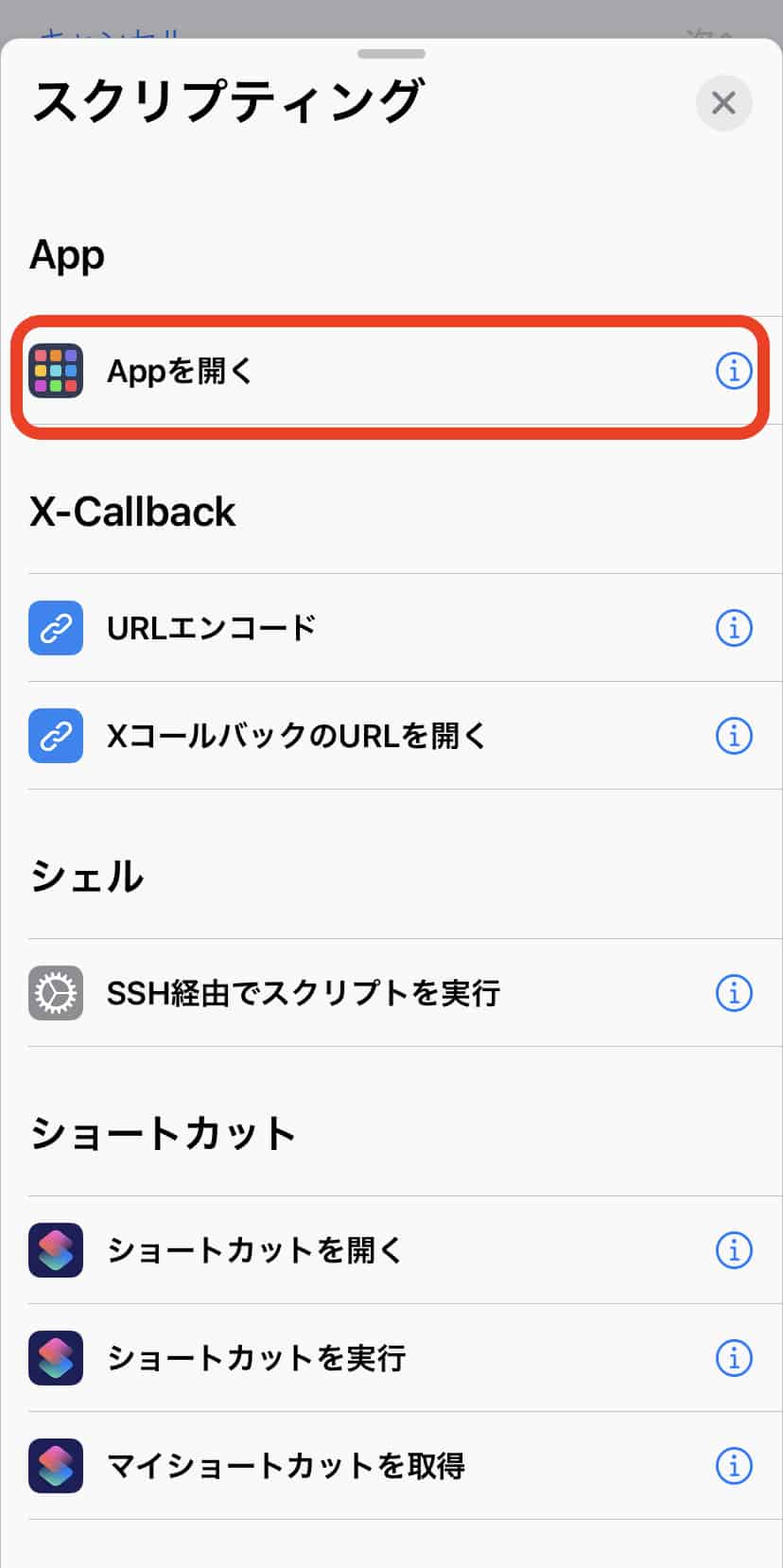This screenshot has width=783, height=1568.
Task: Tap info icon beside ショートカットを開く
Action: coord(734,1250)
